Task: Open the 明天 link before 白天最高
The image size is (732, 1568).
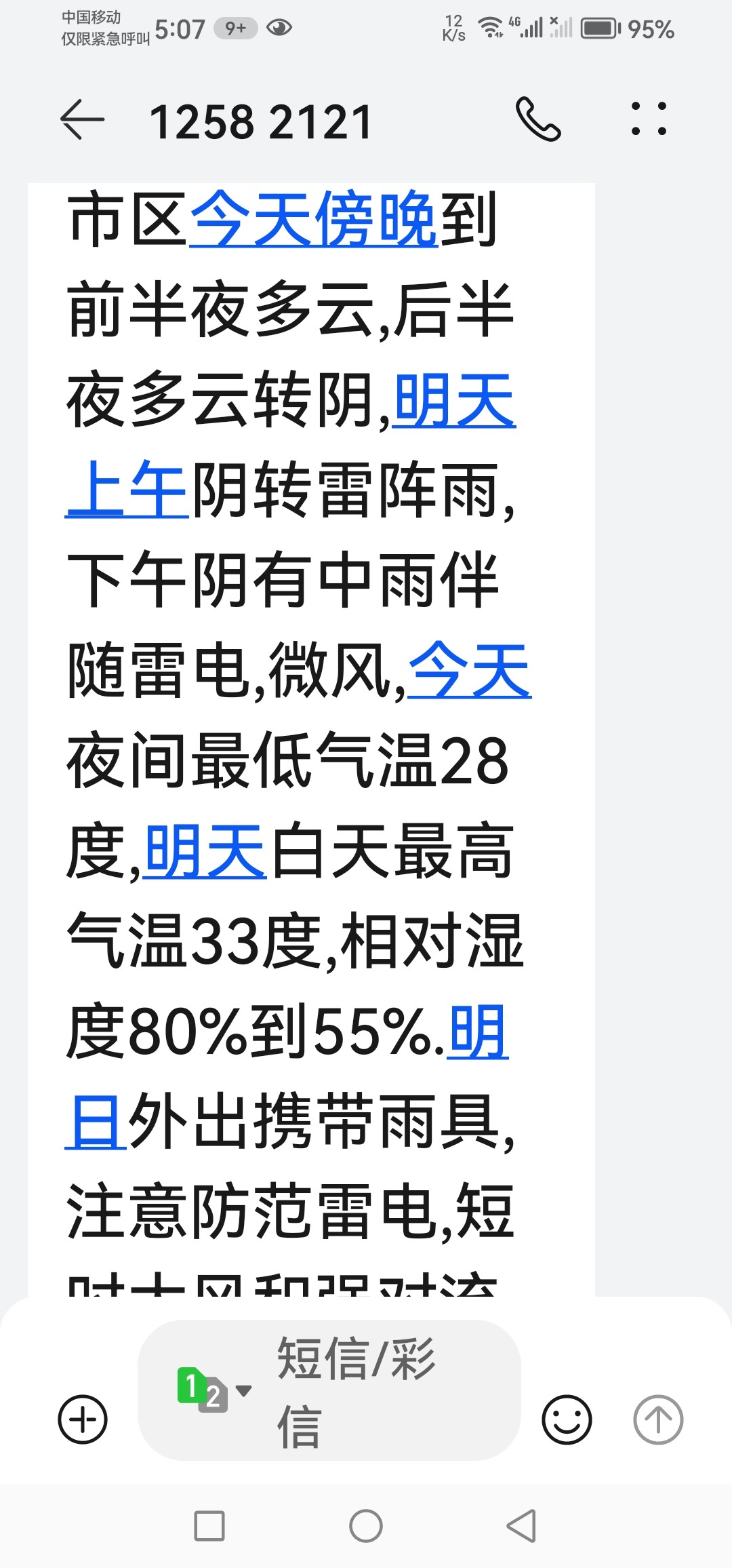Action: coord(205,851)
